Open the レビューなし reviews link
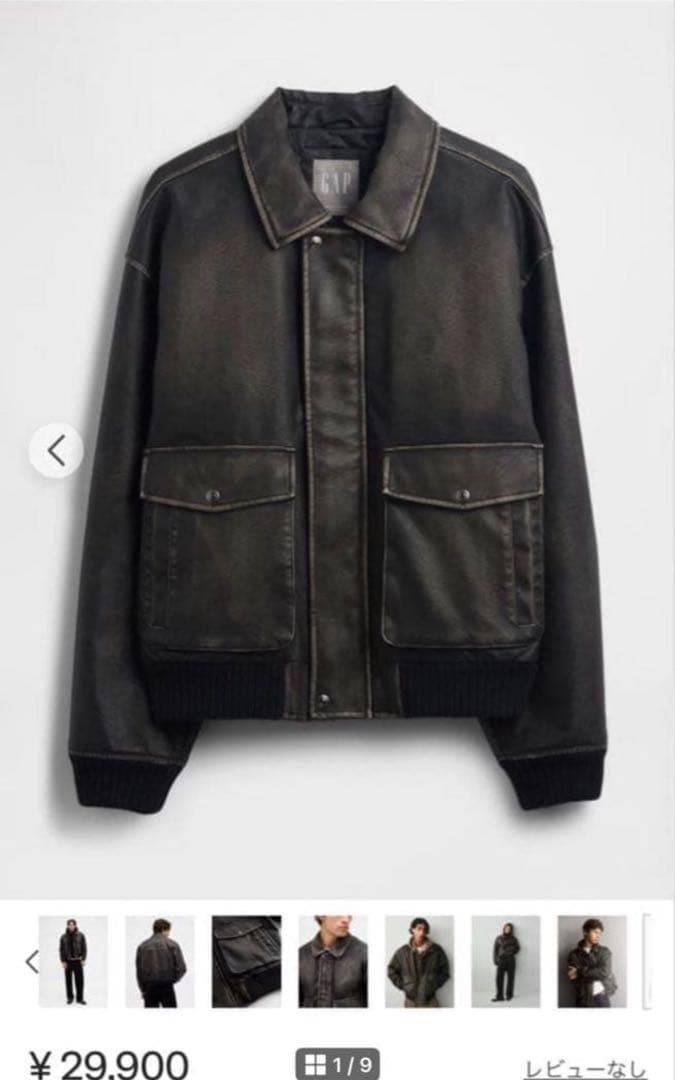 tap(586, 1068)
